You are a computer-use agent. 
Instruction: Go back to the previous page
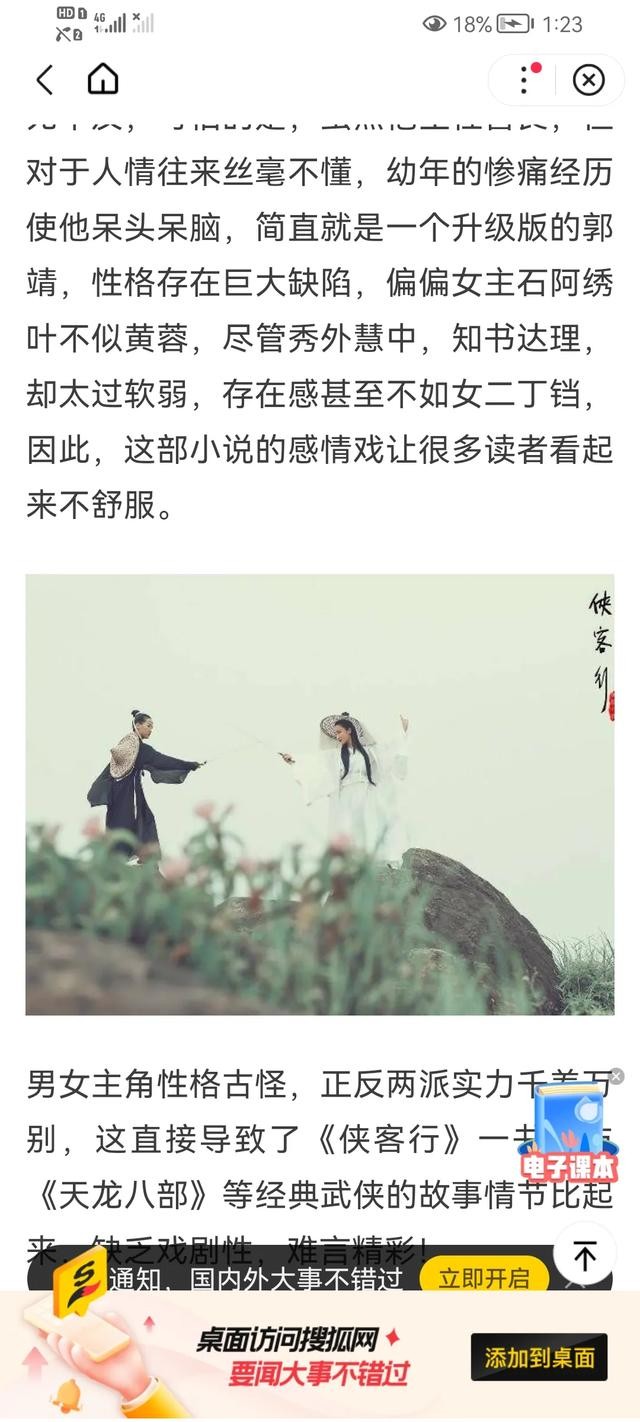(x=44, y=80)
